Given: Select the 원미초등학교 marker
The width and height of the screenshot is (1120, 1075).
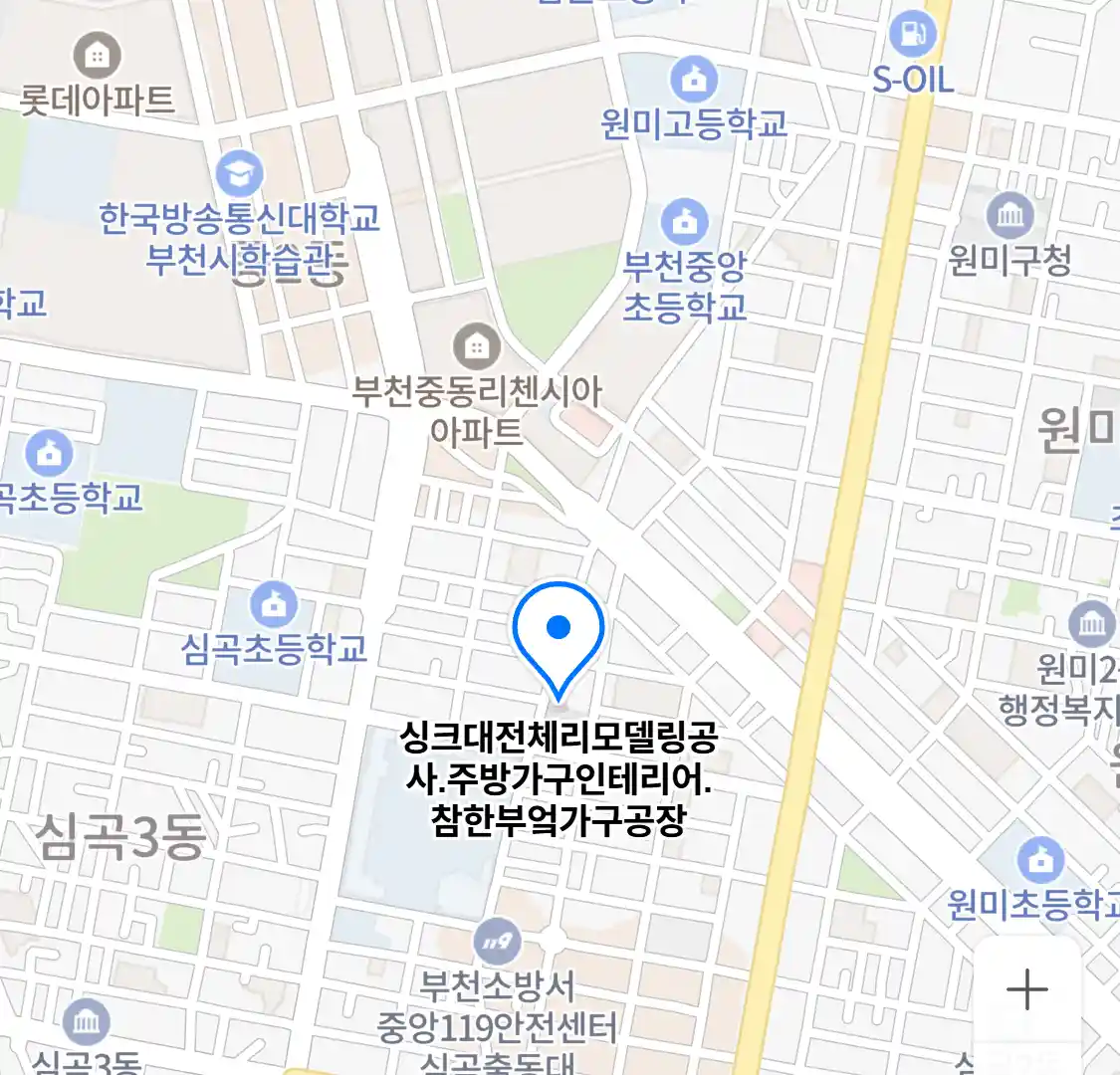Looking at the screenshot, I should [1040, 858].
